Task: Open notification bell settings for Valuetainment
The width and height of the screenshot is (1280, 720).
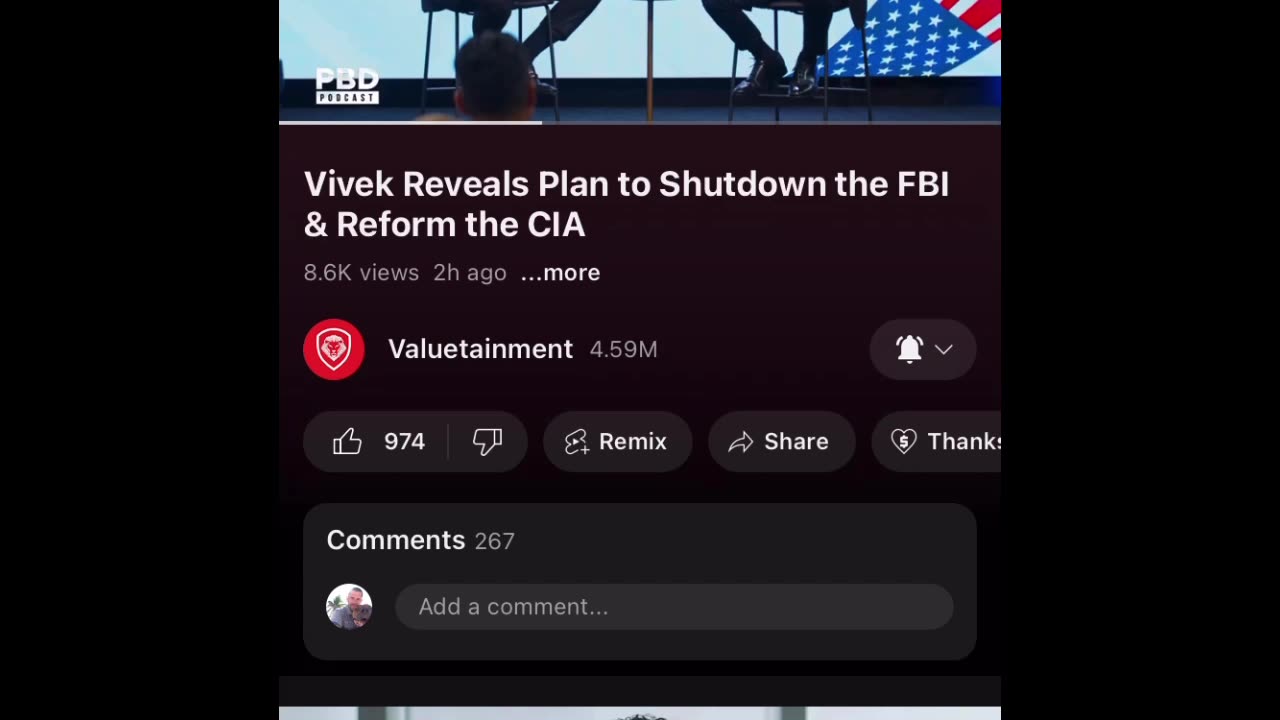Action: [922, 349]
